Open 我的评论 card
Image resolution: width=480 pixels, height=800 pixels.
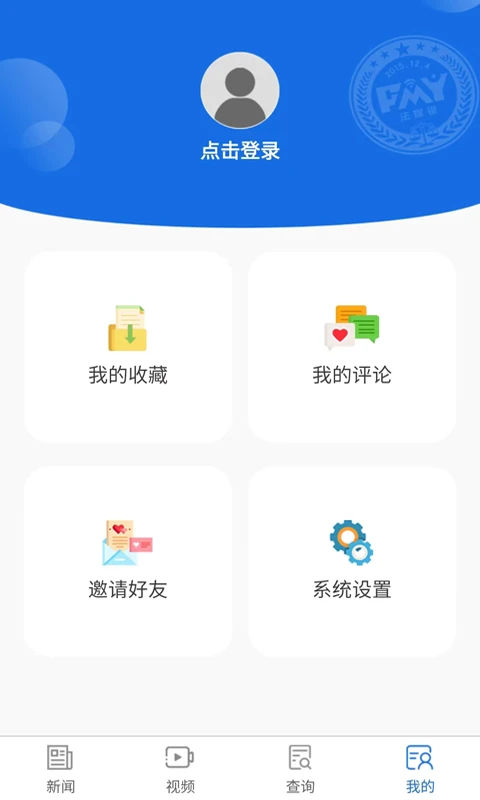coord(352,347)
